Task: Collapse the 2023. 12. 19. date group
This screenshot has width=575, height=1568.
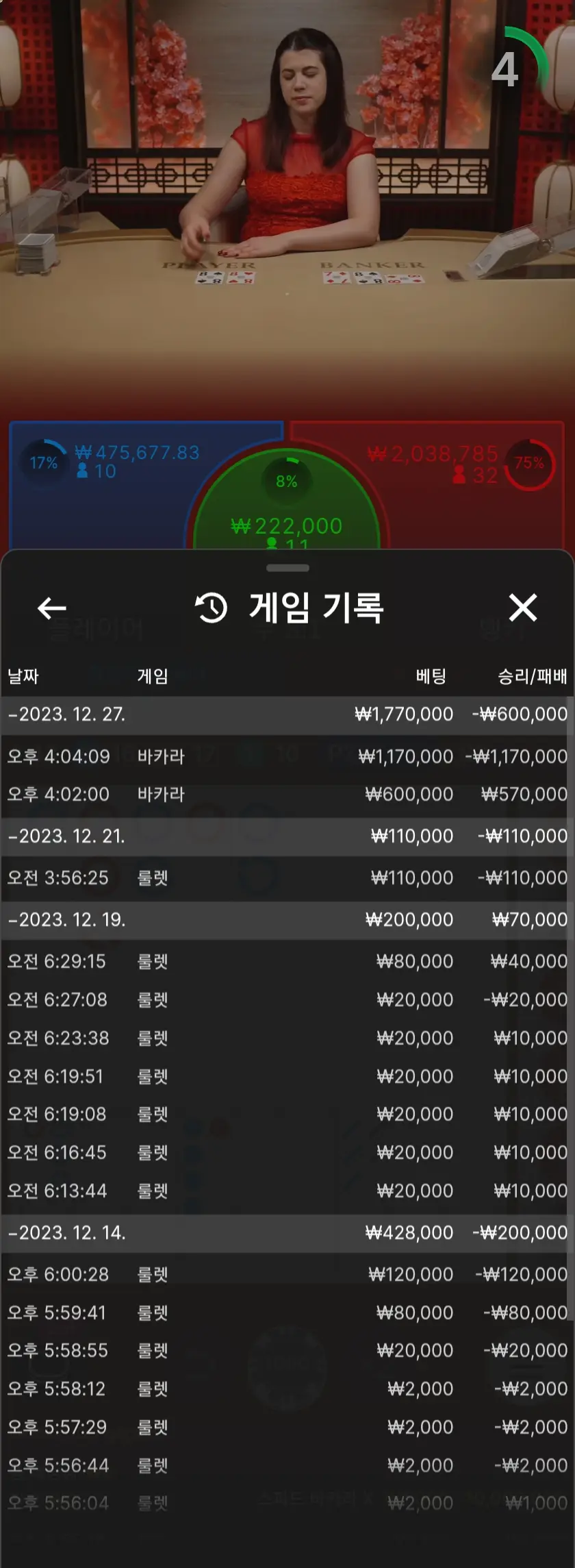Action: (287, 920)
